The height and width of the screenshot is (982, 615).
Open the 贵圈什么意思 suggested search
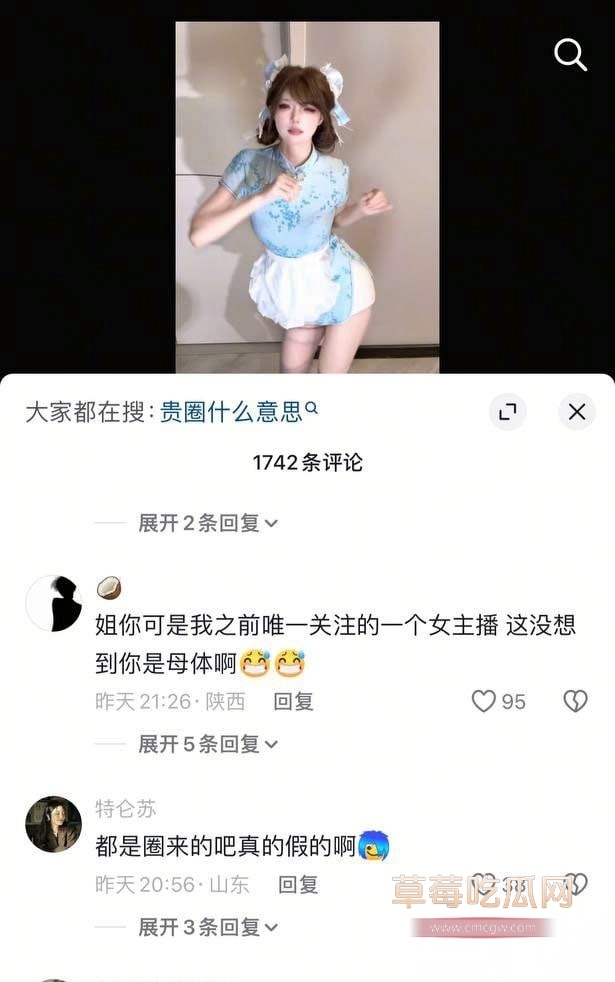click(x=238, y=411)
